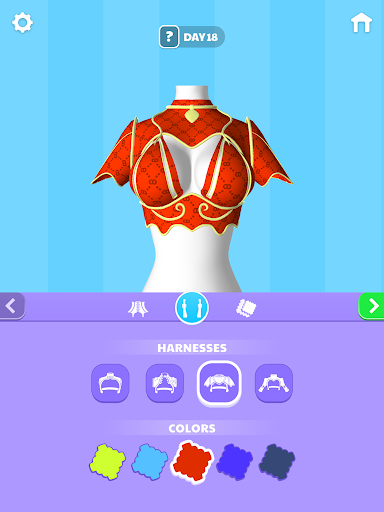Switch to the corset category tab
This screenshot has width=384, height=512.
(x=138, y=308)
